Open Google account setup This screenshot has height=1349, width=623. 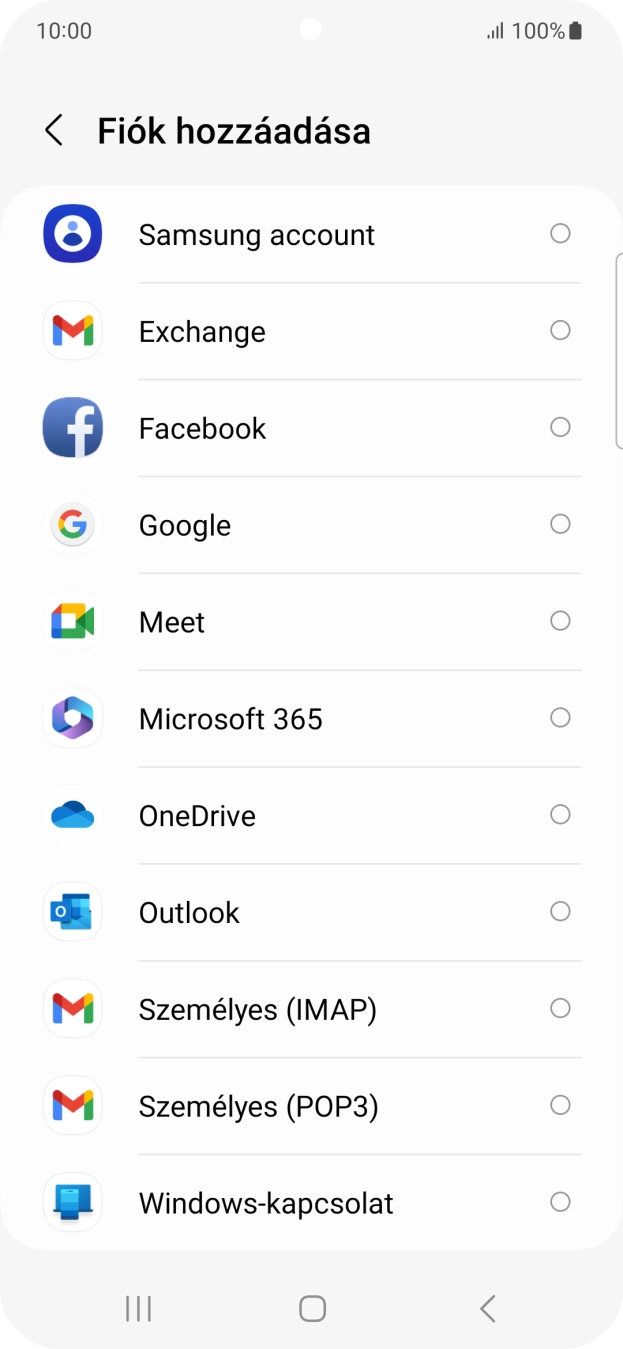tap(185, 526)
